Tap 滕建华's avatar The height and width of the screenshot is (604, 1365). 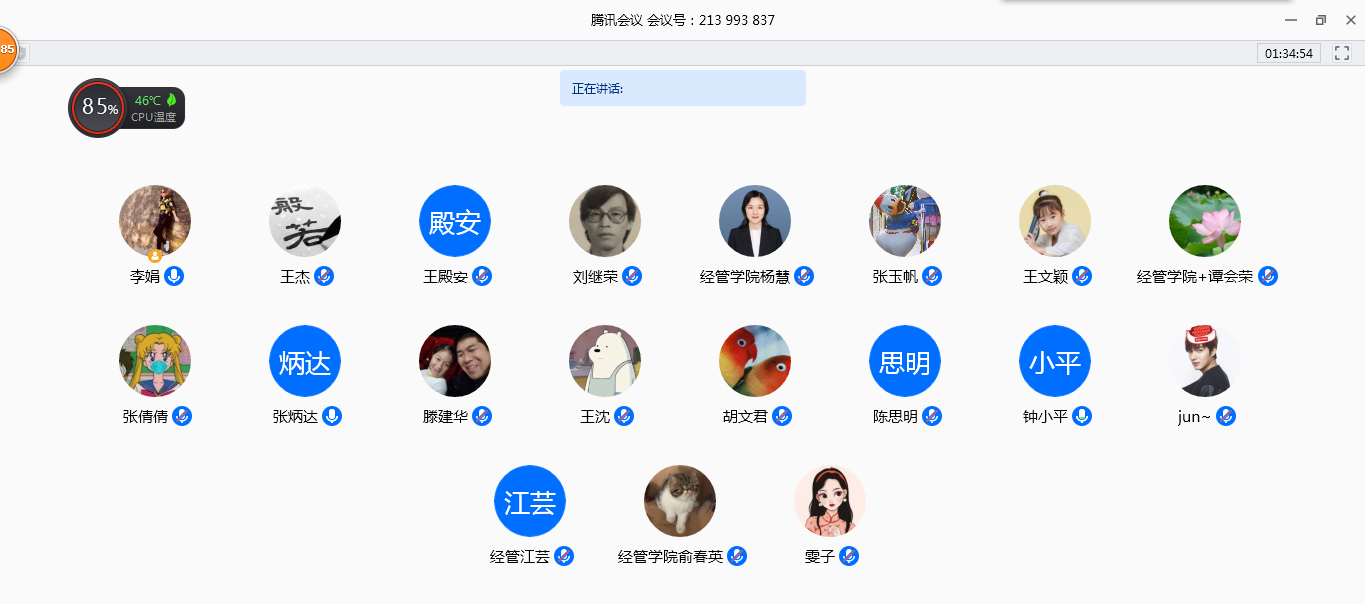point(455,361)
